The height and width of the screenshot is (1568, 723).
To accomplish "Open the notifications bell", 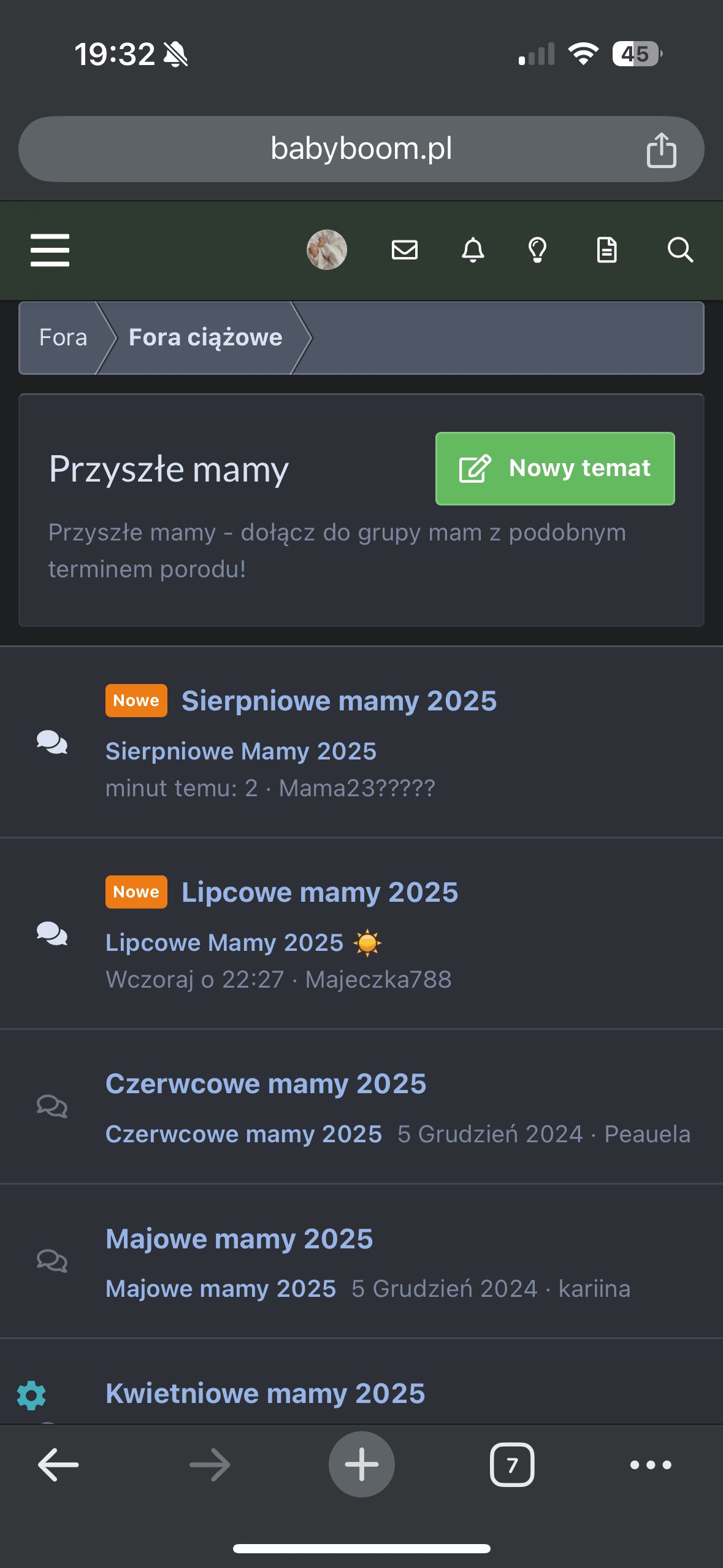I will pyautogui.click(x=473, y=250).
